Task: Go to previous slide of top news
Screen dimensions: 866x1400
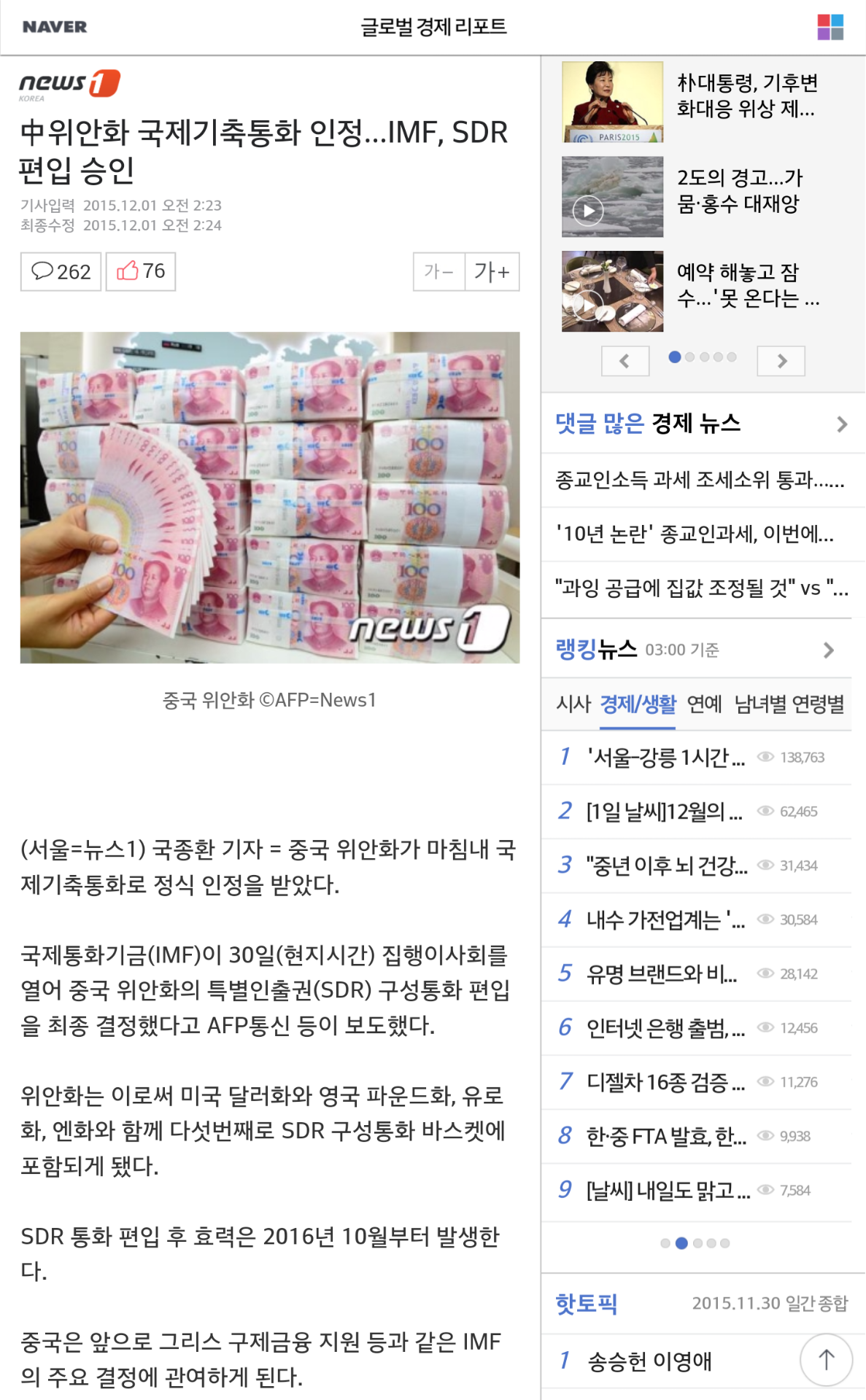Action: tap(625, 361)
